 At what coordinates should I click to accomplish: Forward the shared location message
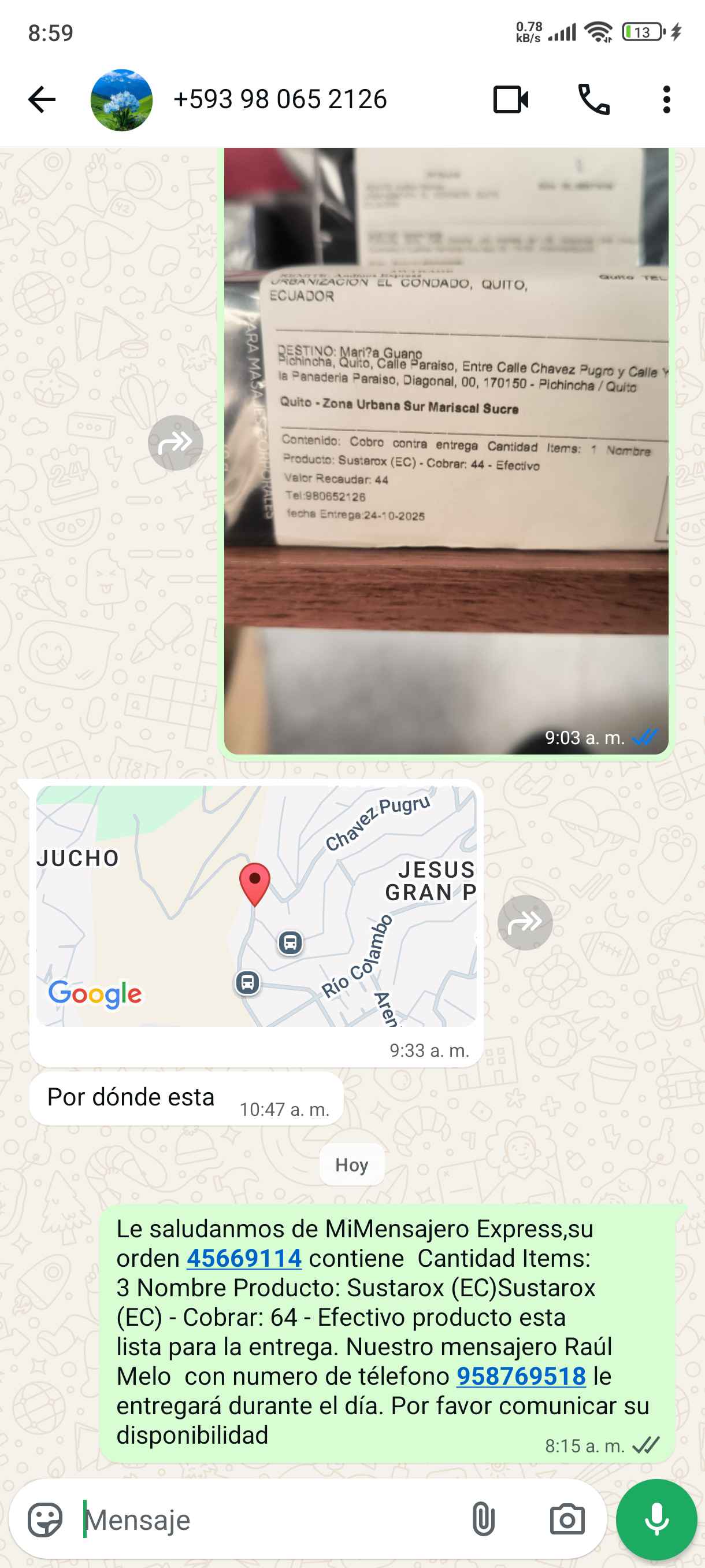524,922
